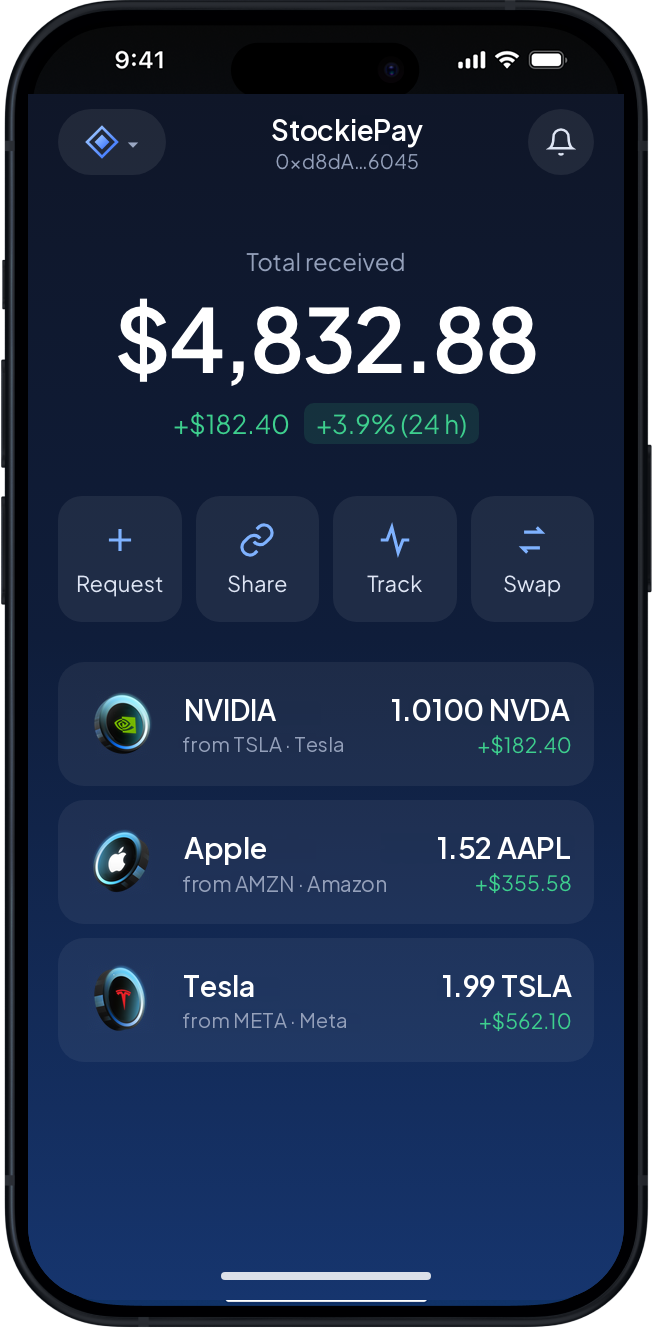Choose the Swap button

pyautogui.click(x=532, y=559)
